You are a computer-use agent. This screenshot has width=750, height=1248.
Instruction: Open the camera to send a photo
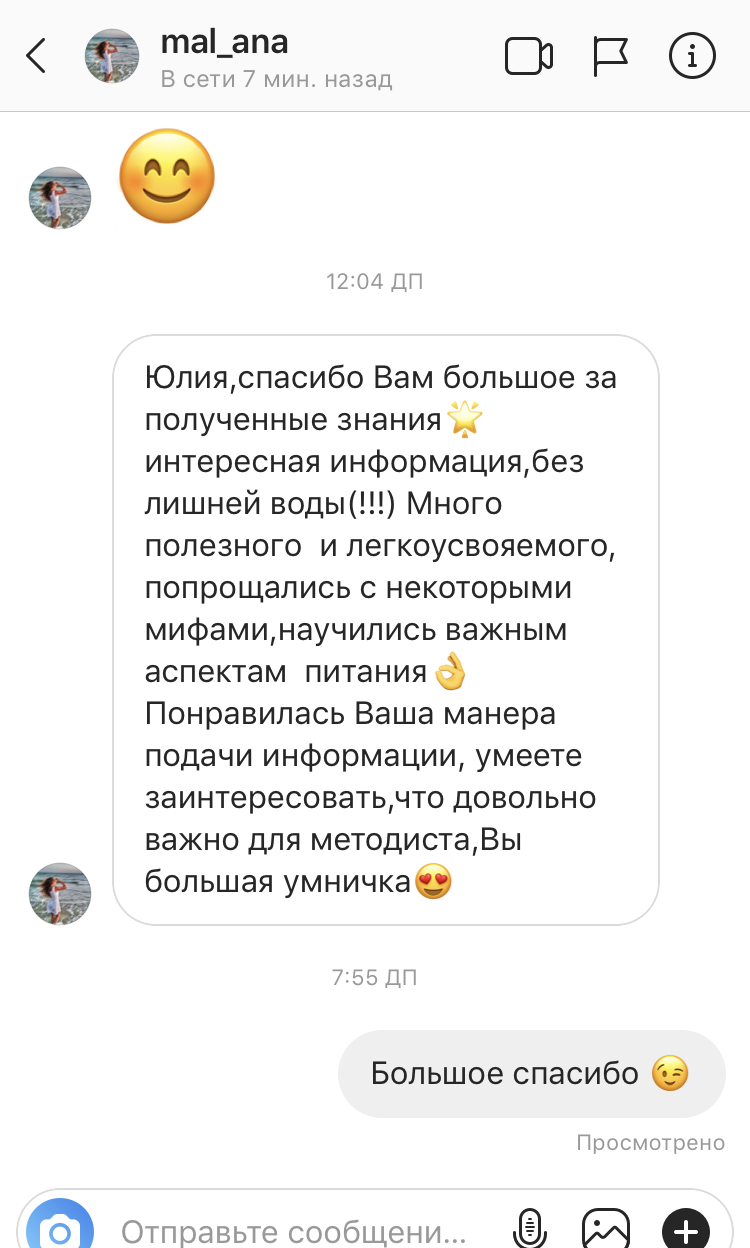[60, 1228]
